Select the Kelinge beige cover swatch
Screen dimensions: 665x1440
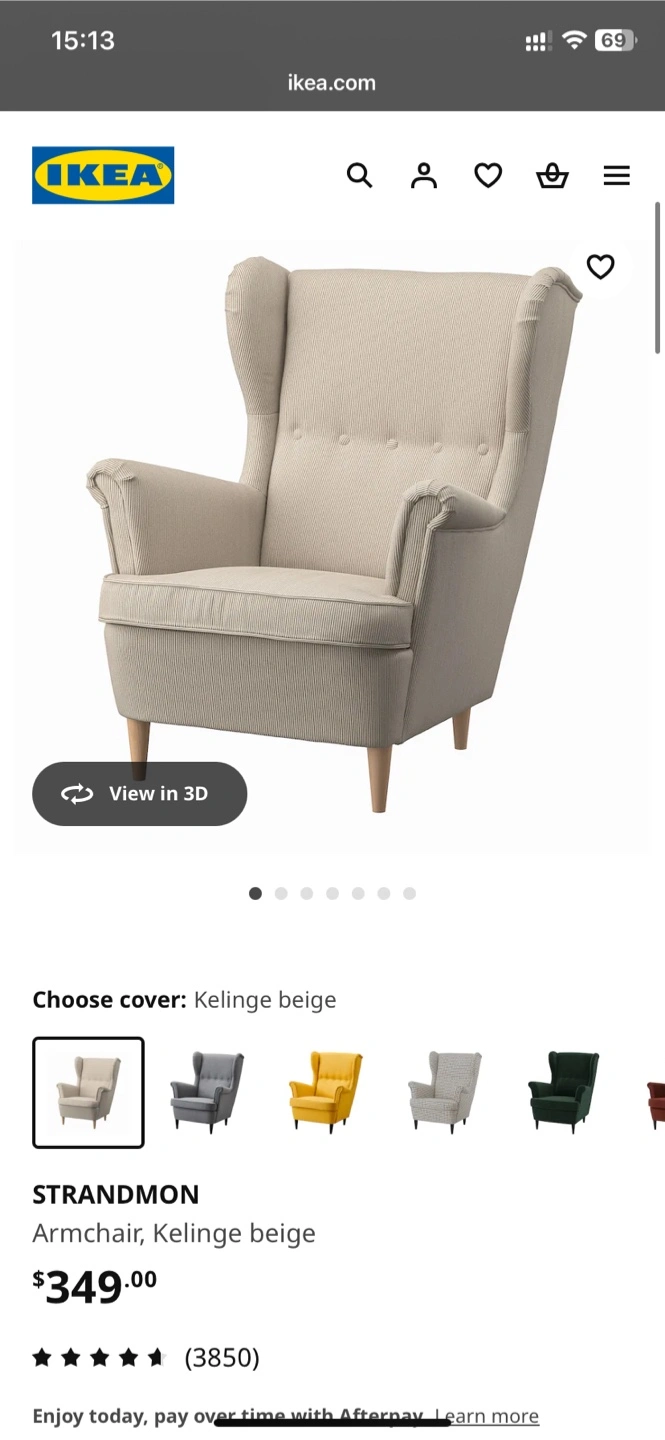click(x=88, y=1092)
